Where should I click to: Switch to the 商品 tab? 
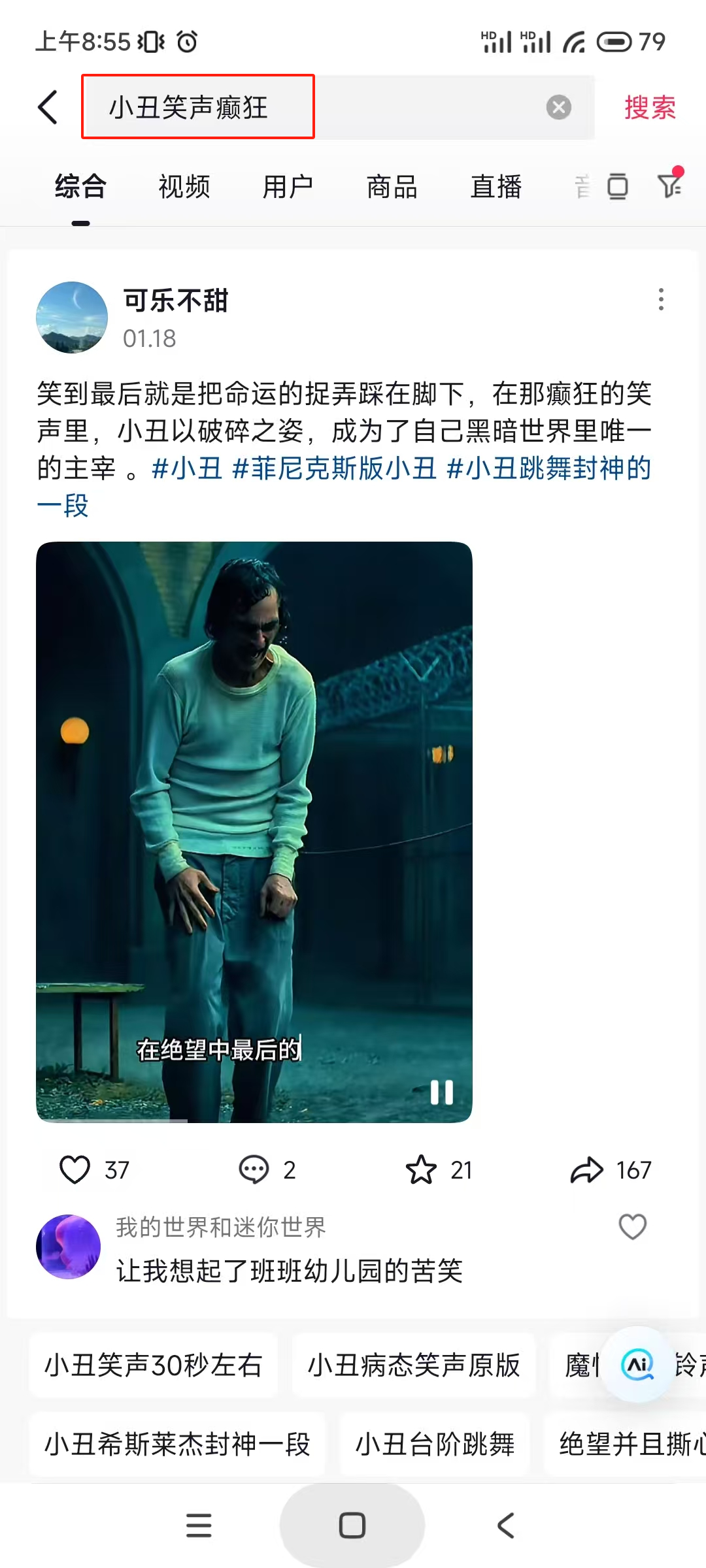point(392,188)
